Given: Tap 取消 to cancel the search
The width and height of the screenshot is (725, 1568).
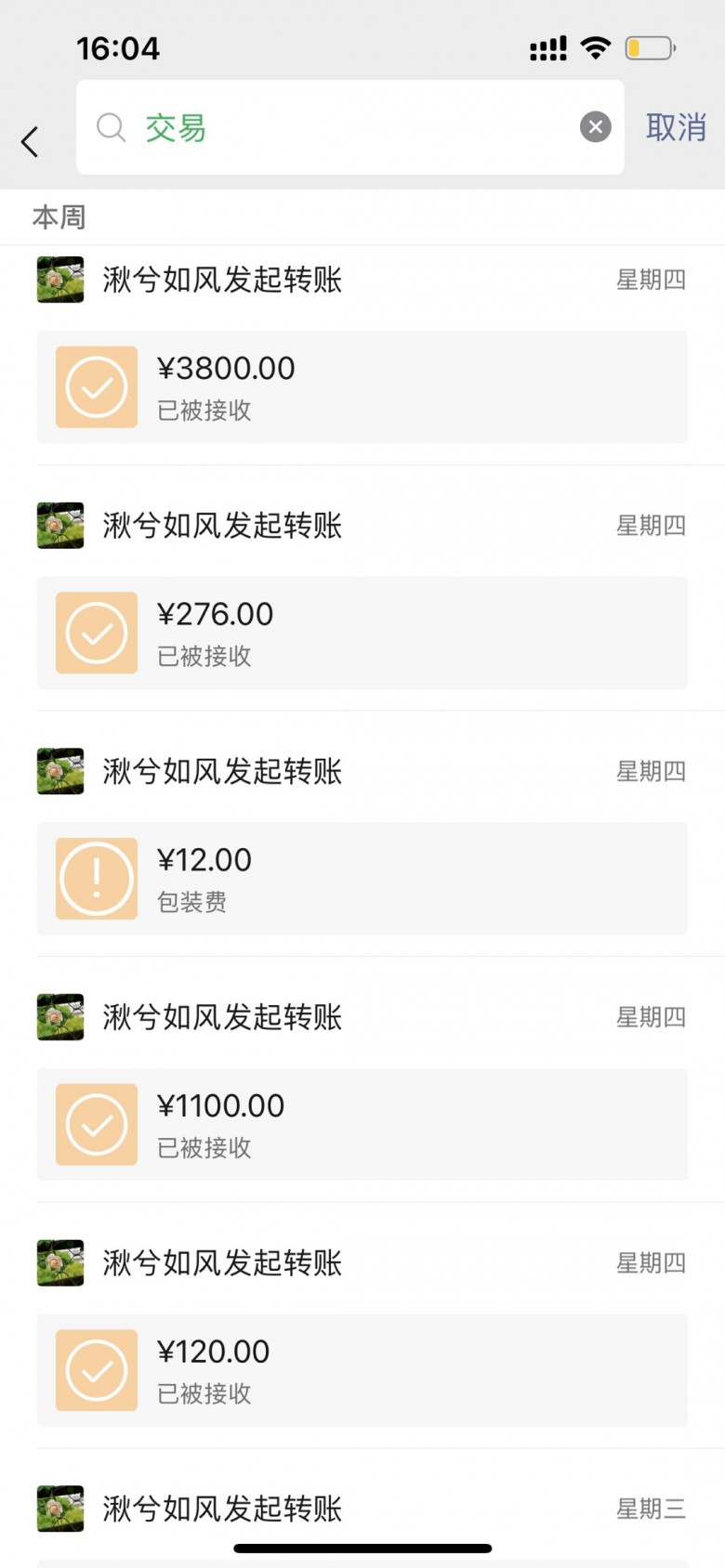Looking at the screenshot, I should [x=676, y=127].
